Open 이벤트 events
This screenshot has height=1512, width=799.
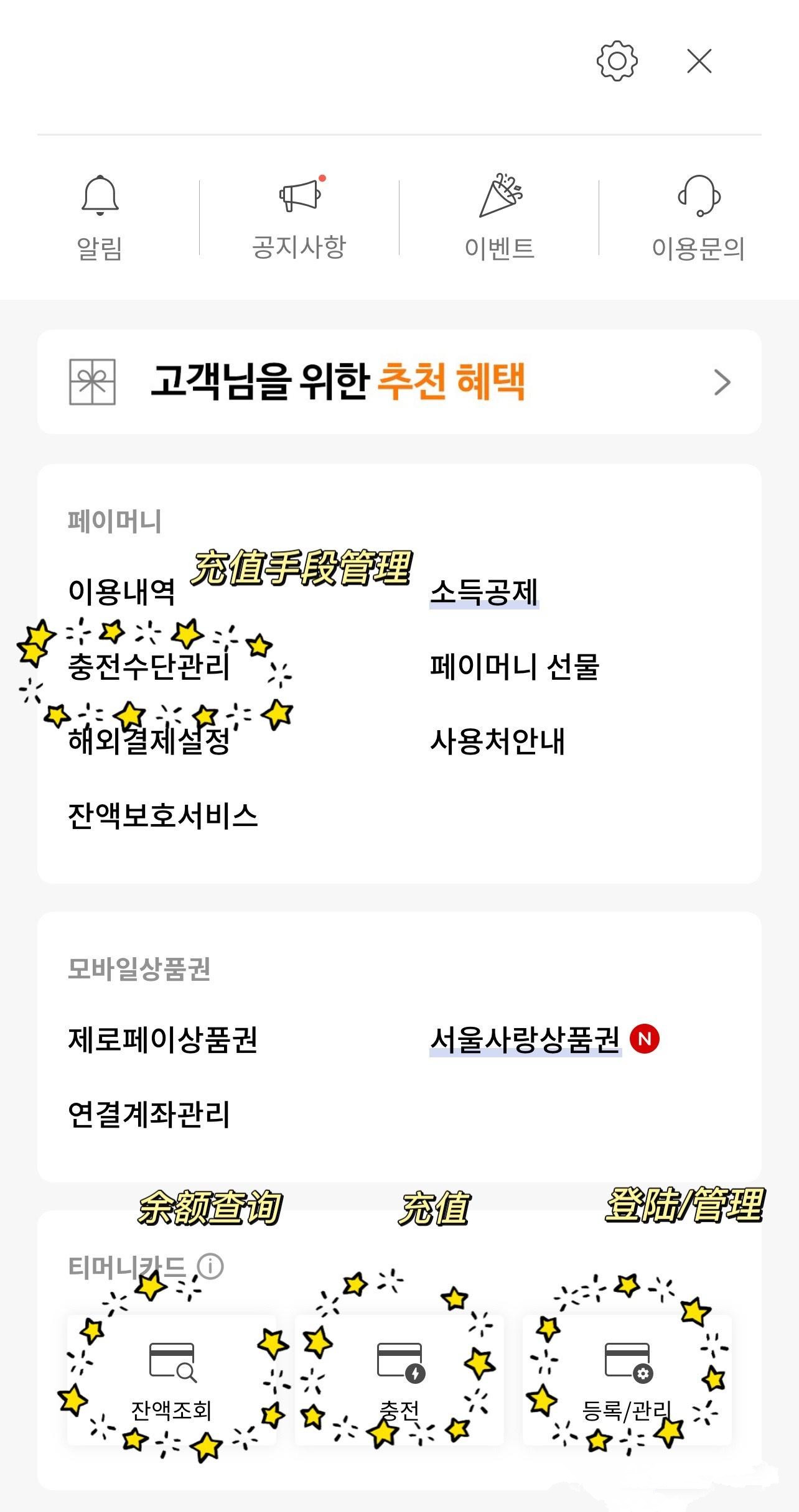(x=500, y=218)
